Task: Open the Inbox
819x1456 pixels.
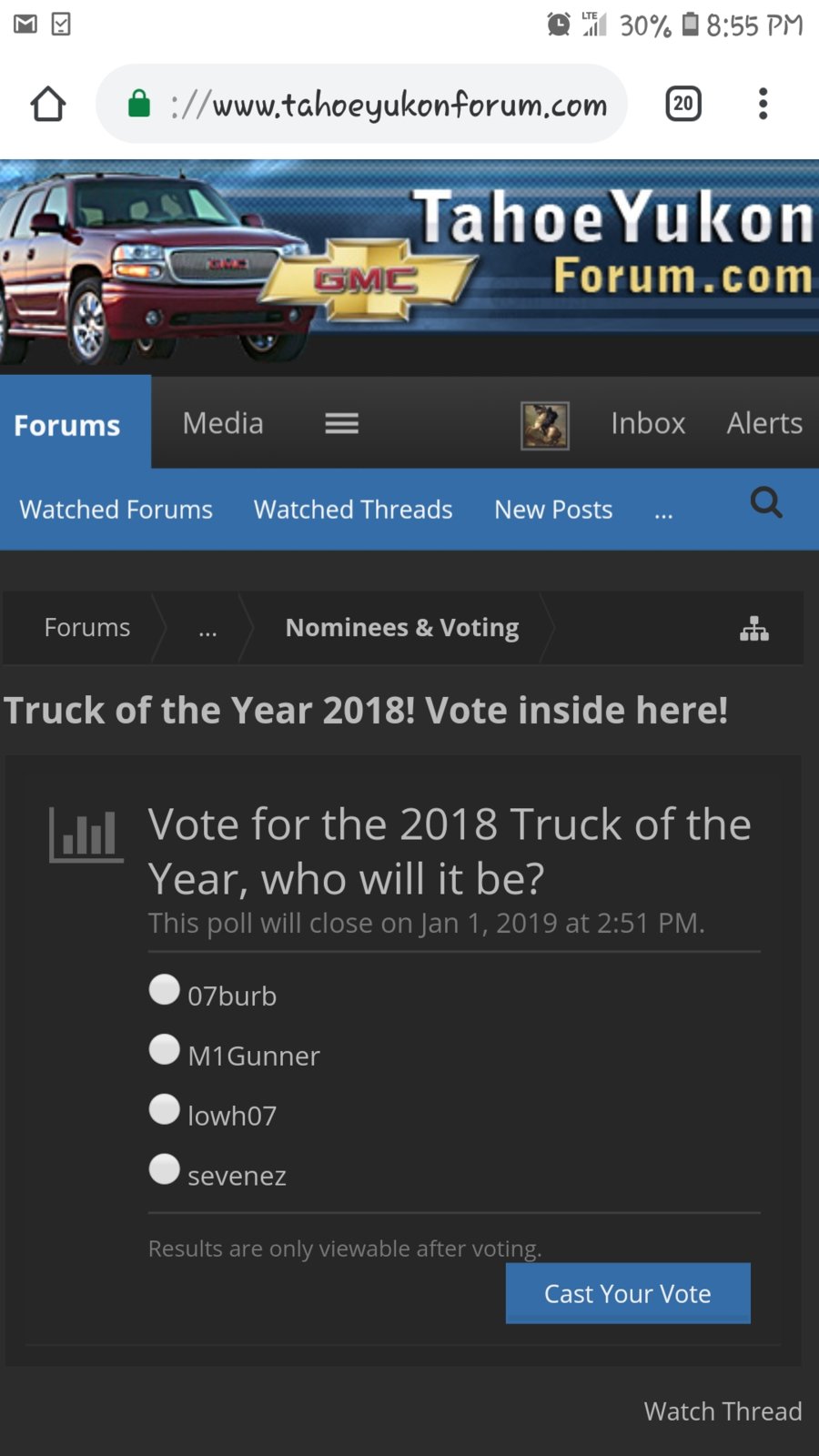Action: [x=648, y=423]
